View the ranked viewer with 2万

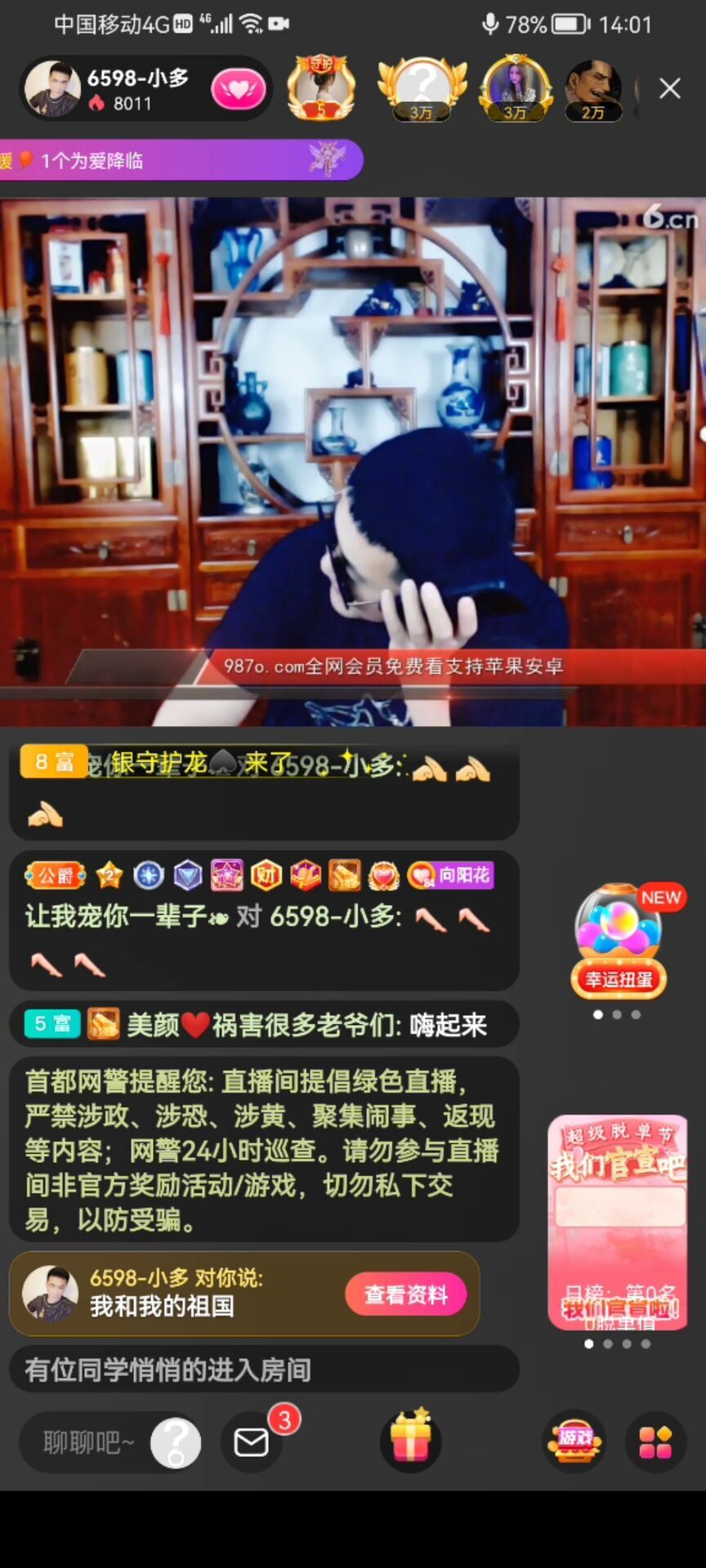(x=593, y=88)
